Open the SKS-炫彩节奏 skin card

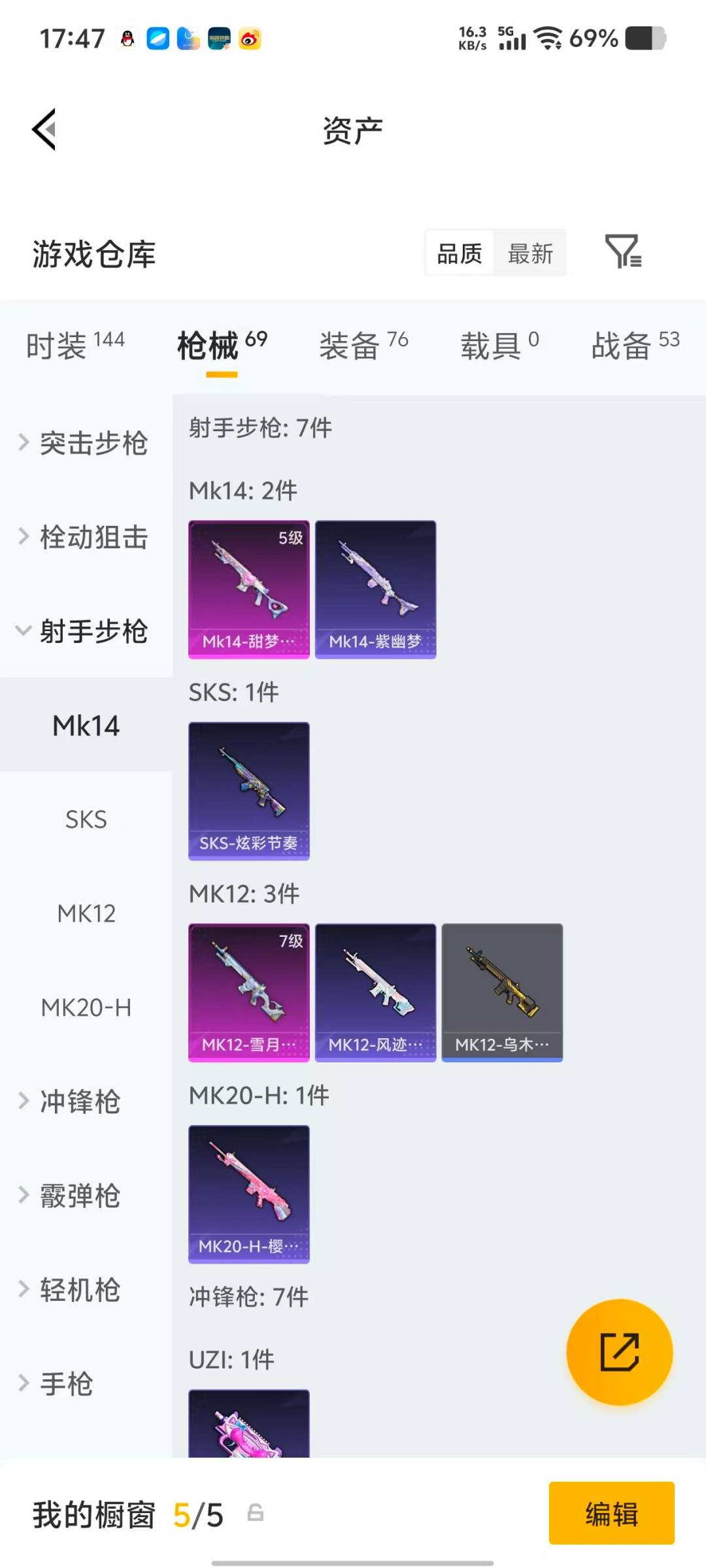click(248, 791)
